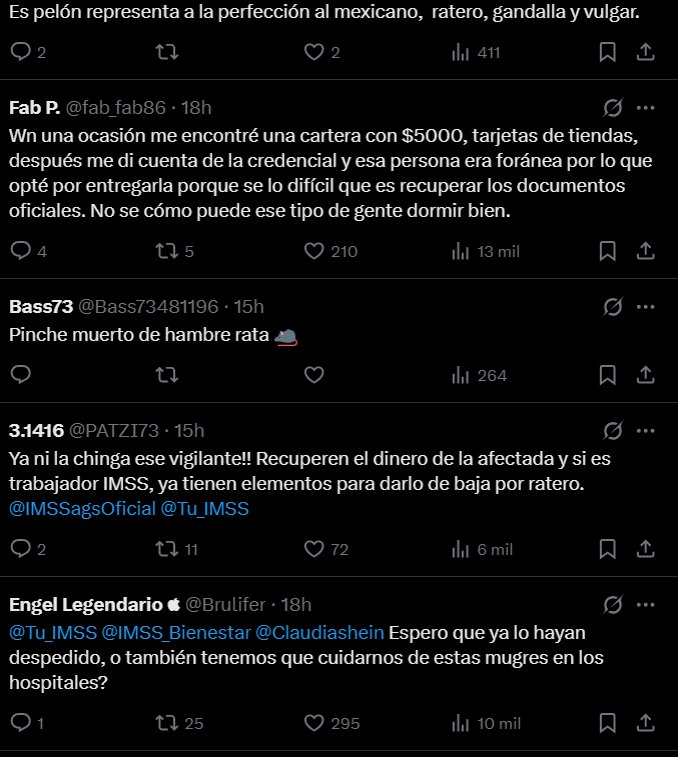The image size is (678, 757).
Task: View analytics of Fab P.'s tweet
Action: [485, 252]
